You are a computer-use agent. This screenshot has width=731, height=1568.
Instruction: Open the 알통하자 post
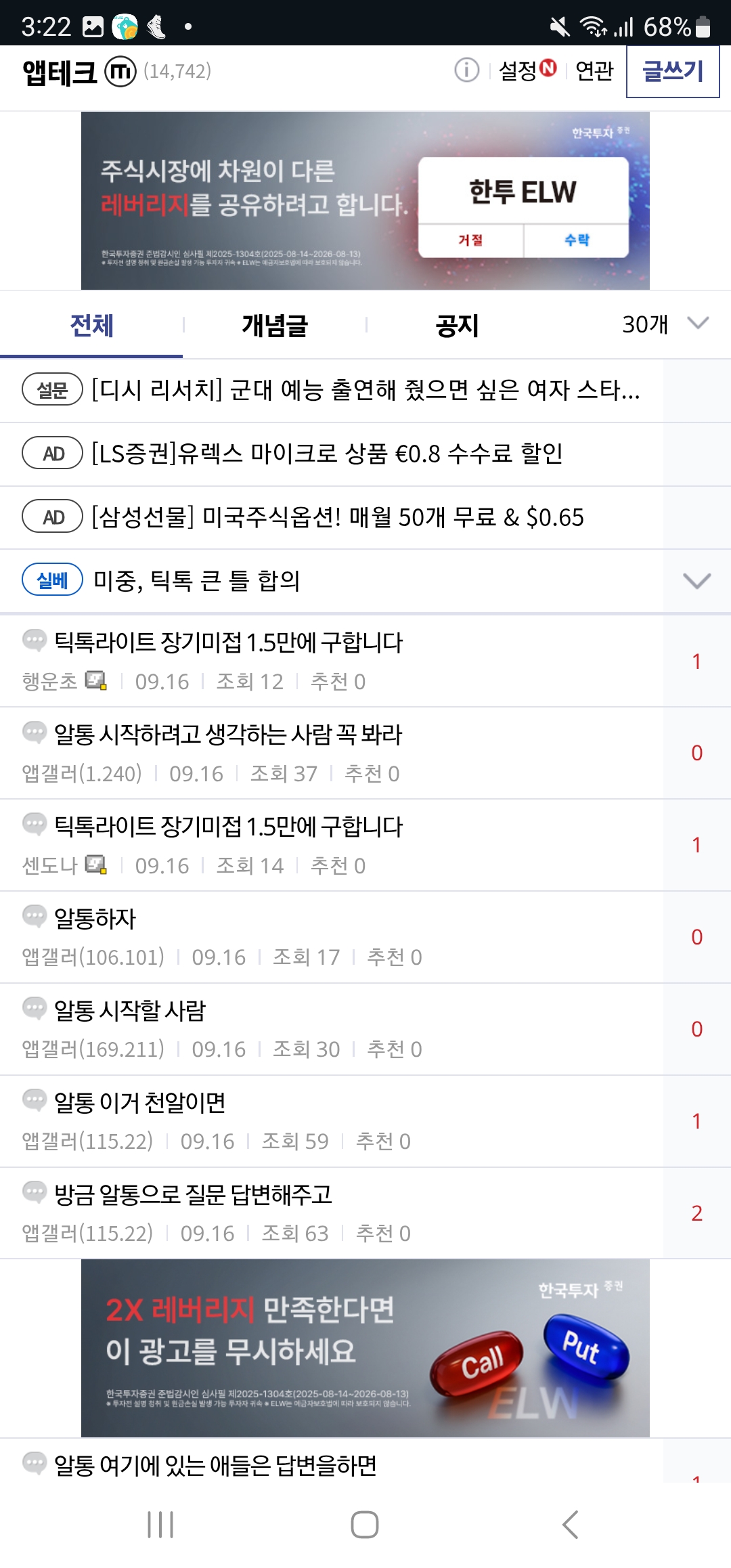click(95, 919)
